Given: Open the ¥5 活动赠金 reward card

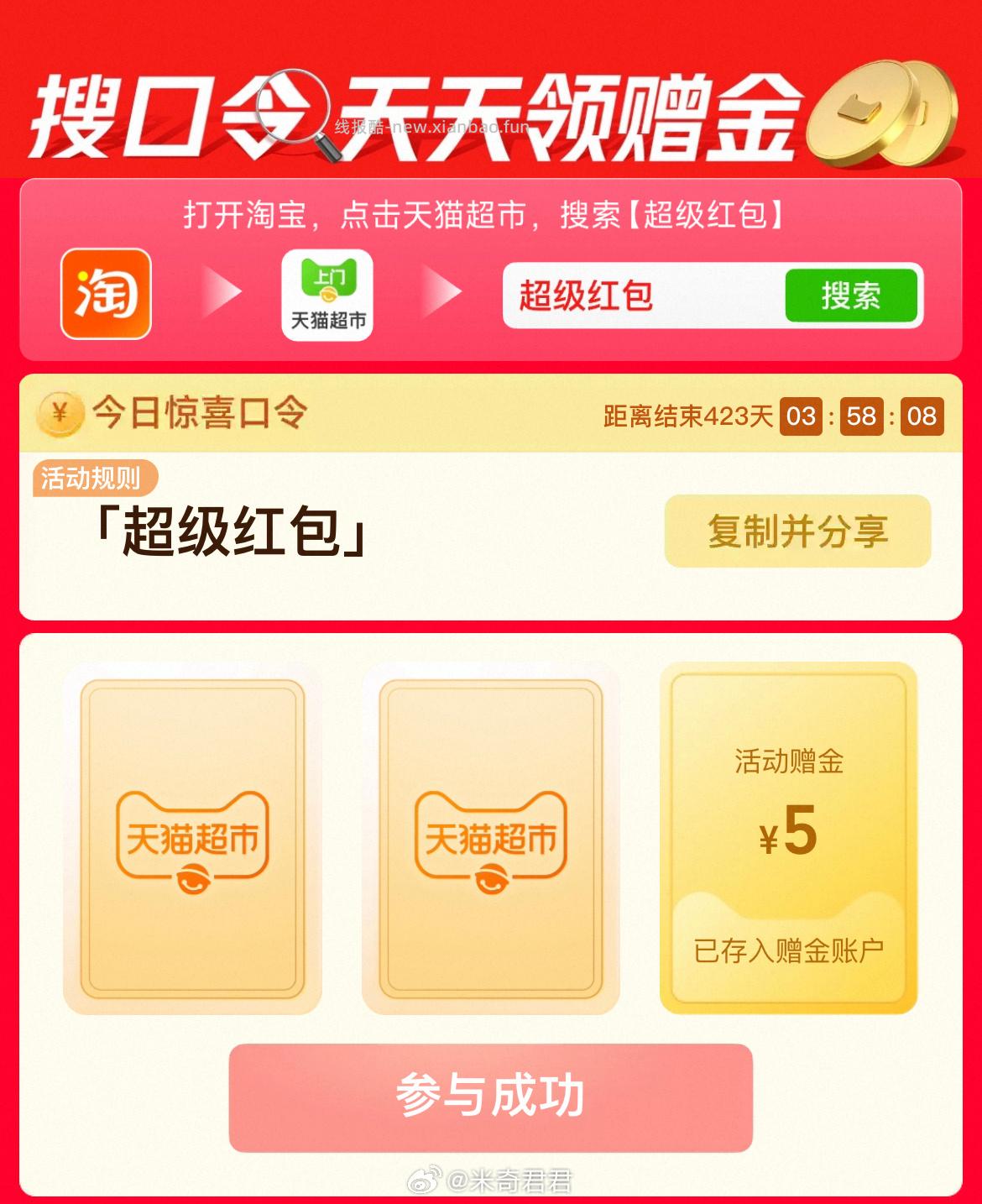Looking at the screenshot, I should pyautogui.click(x=788, y=837).
